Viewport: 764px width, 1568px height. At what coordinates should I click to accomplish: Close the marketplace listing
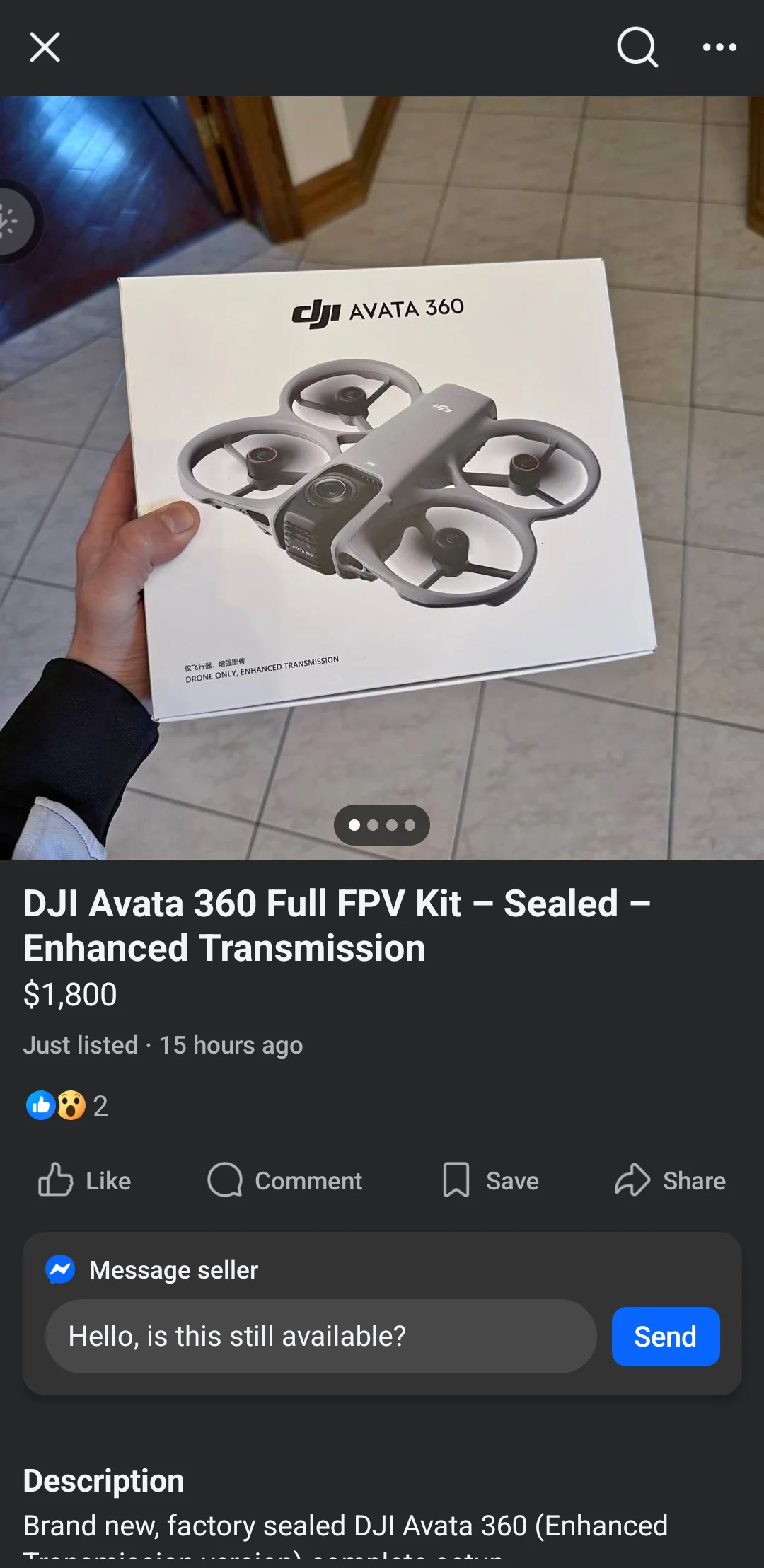[45, 47]
